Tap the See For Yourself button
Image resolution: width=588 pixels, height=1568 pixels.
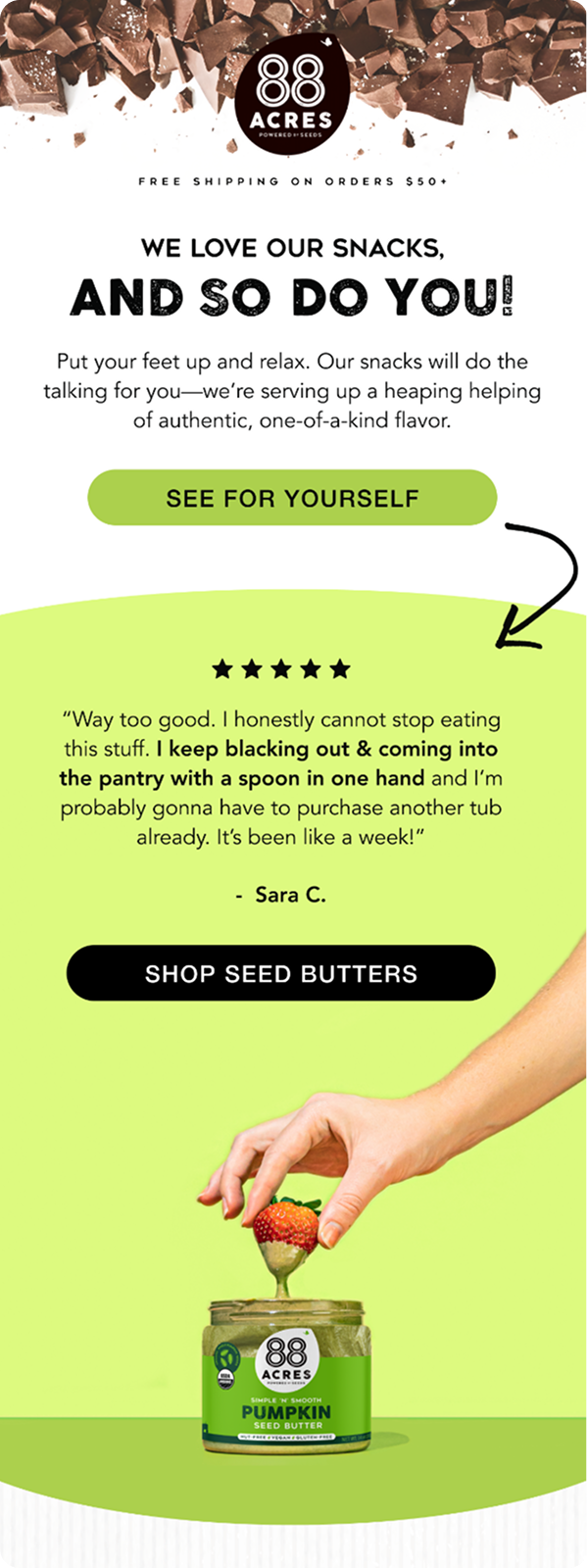point(292,498)
